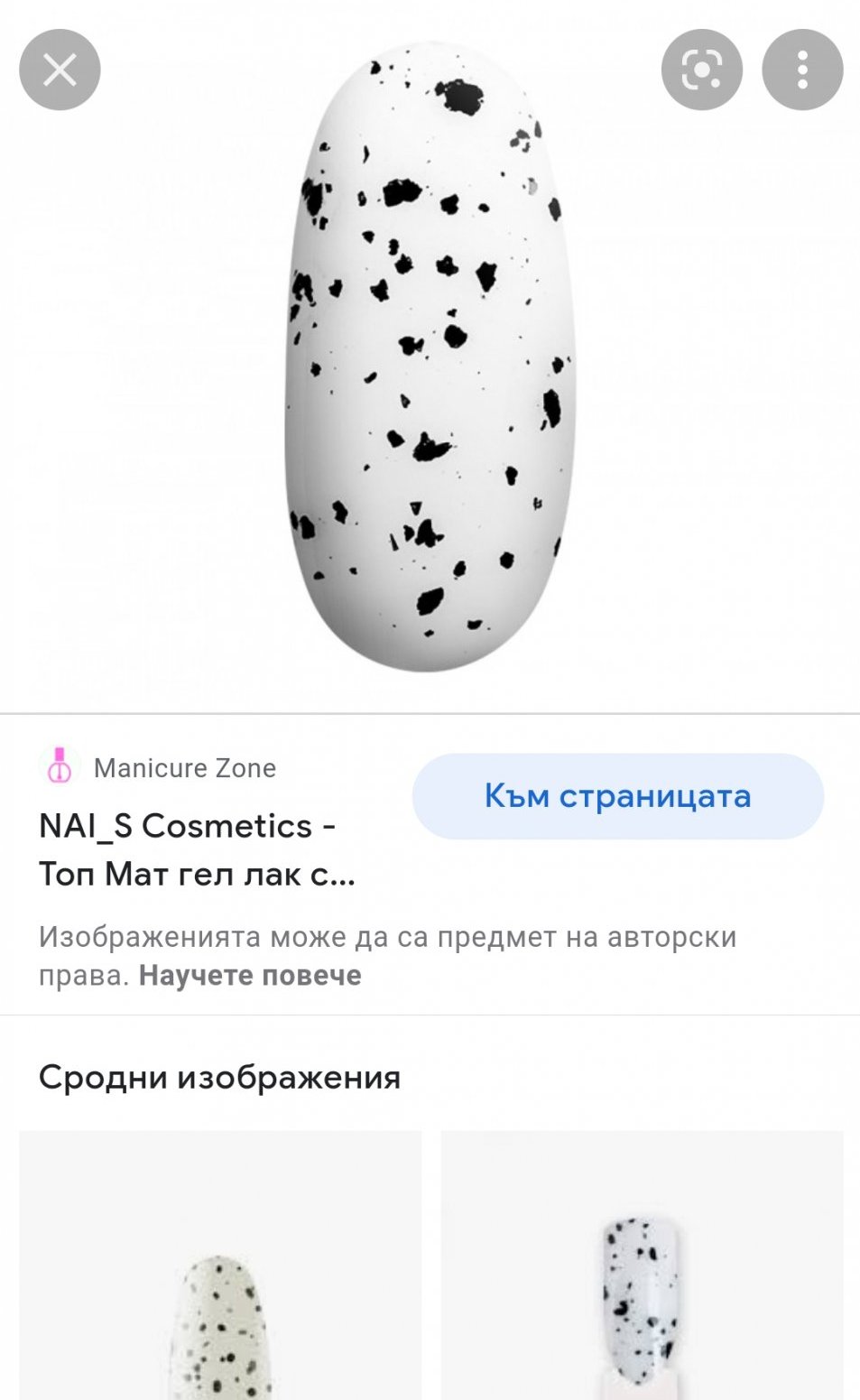Close the image viewer
The width and height of the screenshot is (860, 1400).
[60, 70]
